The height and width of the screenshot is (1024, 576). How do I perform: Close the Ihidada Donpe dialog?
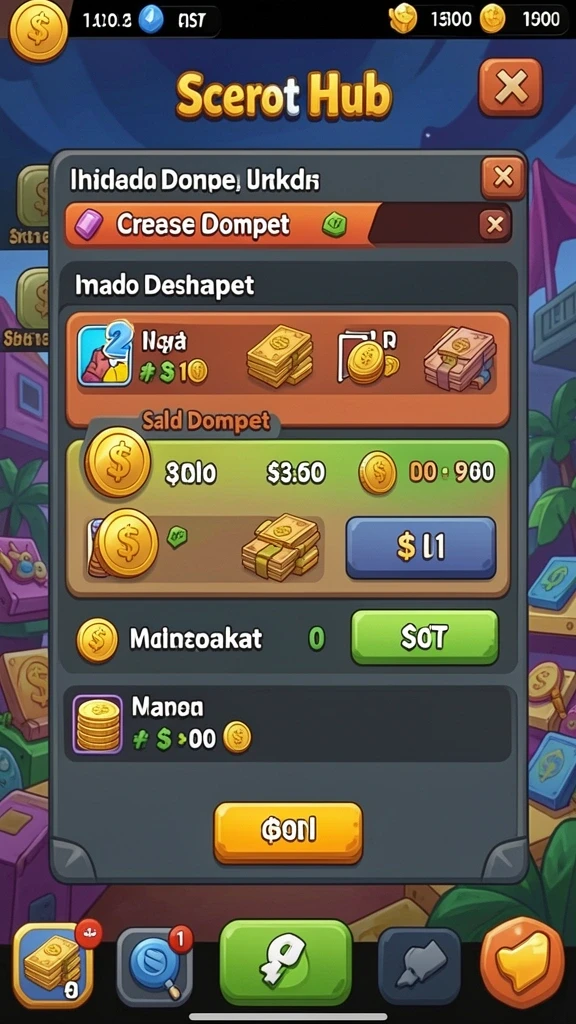[x=502, y=177]
